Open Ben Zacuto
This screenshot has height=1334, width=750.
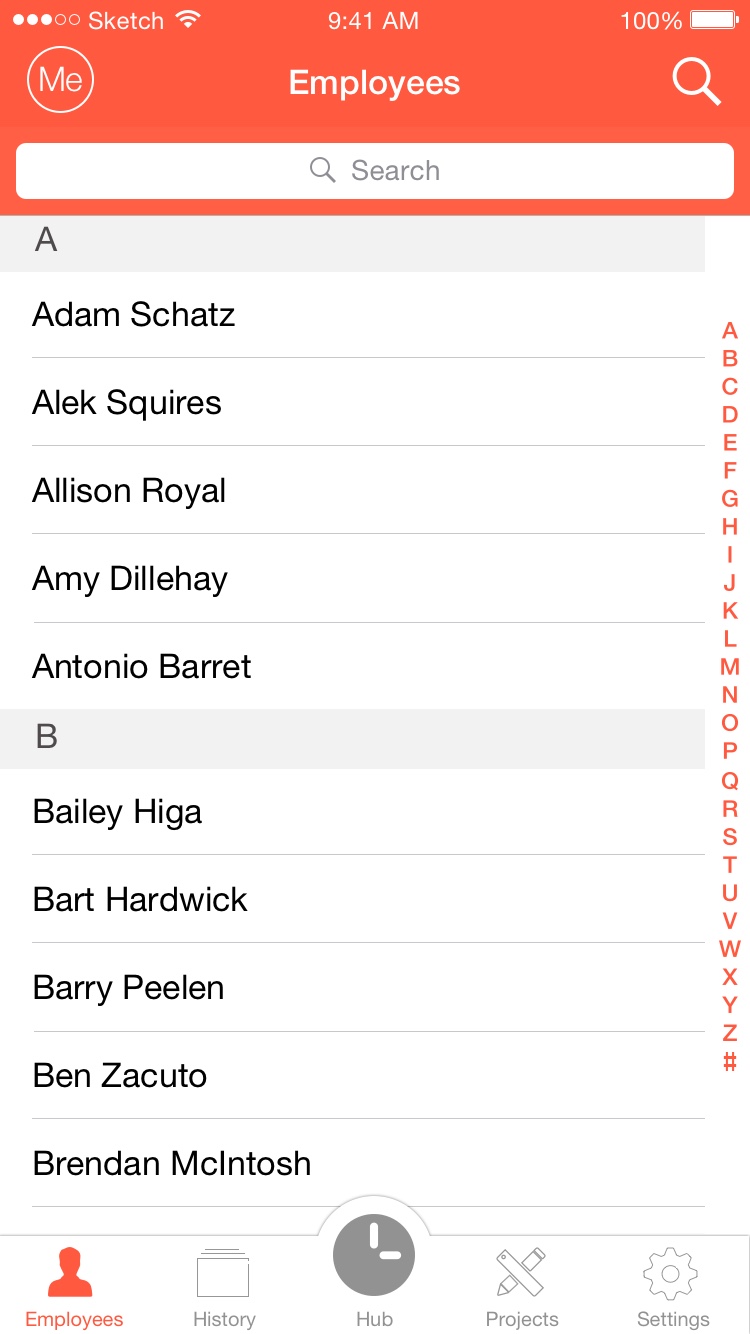[x=352, y=1075]
